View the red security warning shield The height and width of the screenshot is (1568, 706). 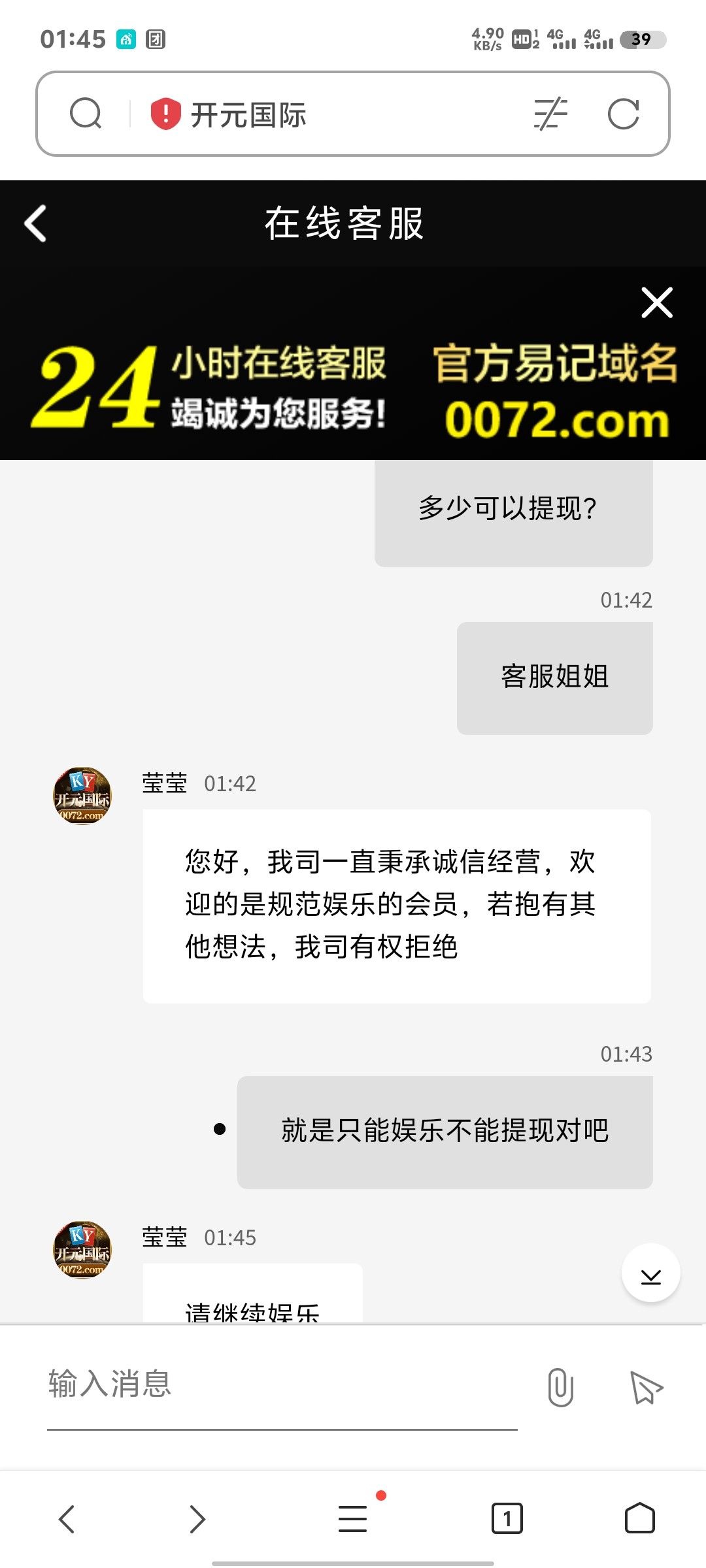click(x=165, y=114)
